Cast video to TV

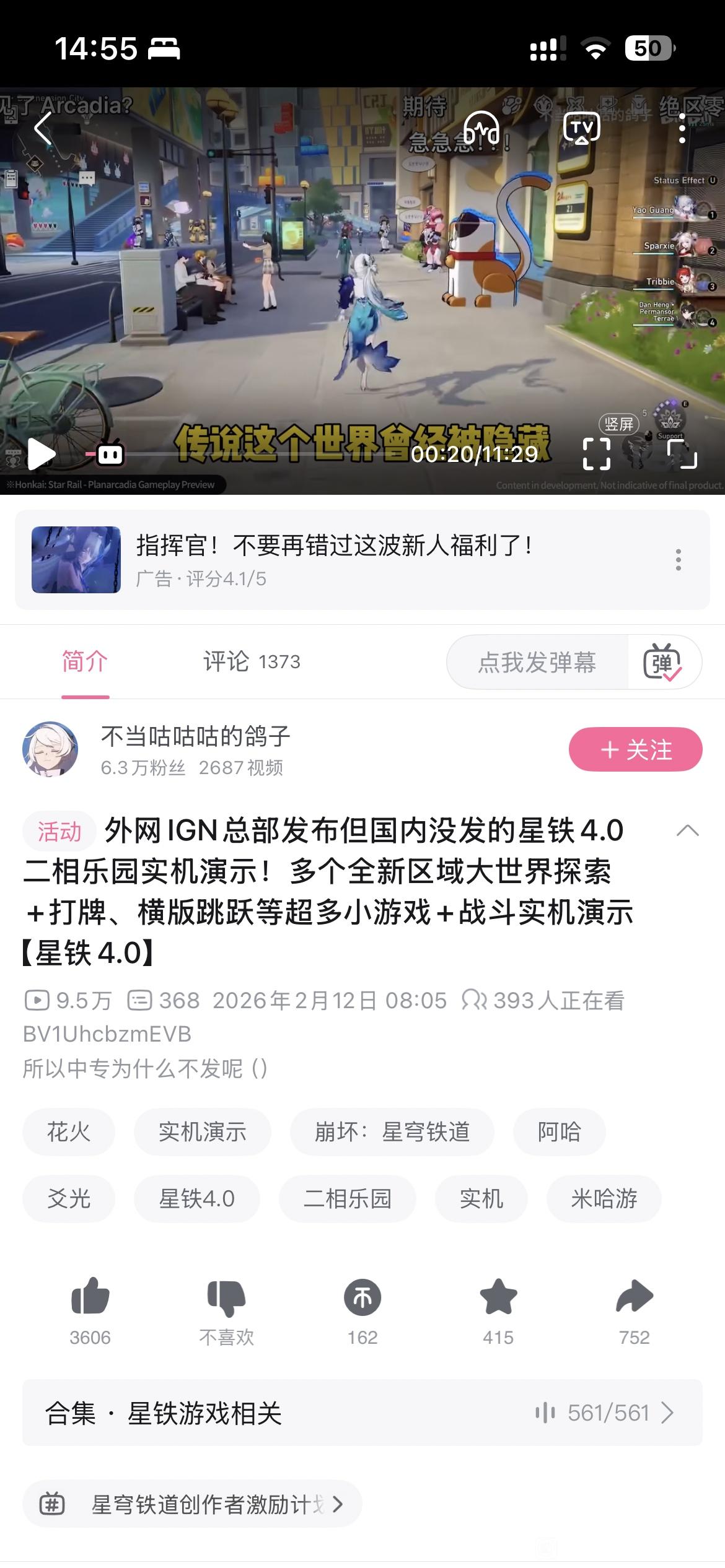pos(581,129)
